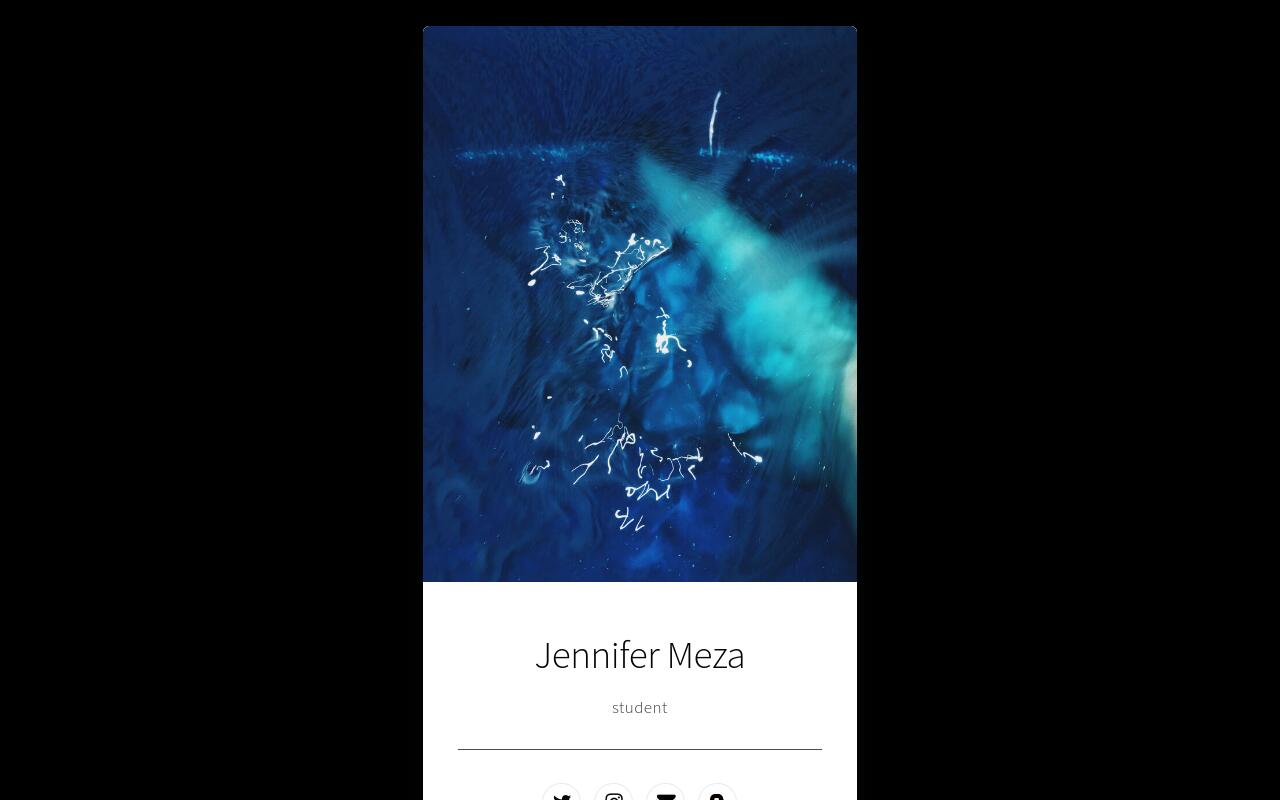Open the Instagram profile link

click(614, 795)
